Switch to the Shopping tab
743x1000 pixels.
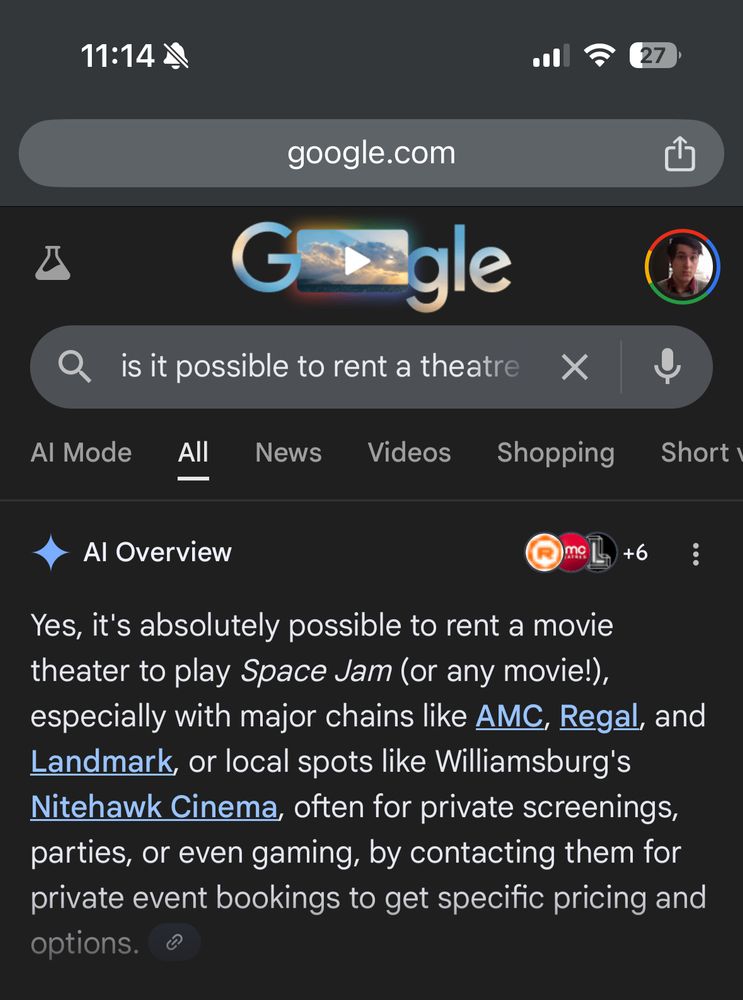click(555, 453)
